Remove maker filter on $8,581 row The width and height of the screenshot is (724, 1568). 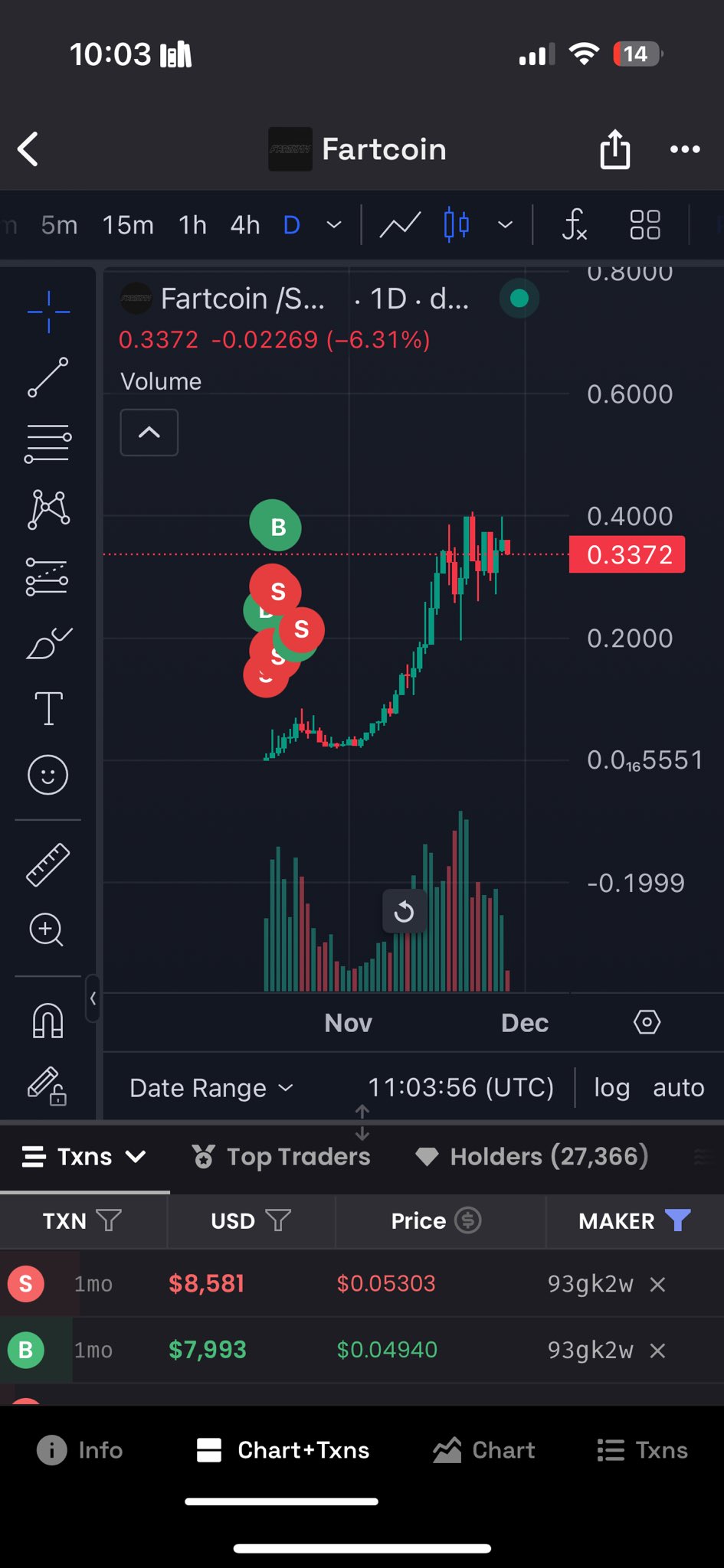pyautogui.click(x=657, y=1285)
